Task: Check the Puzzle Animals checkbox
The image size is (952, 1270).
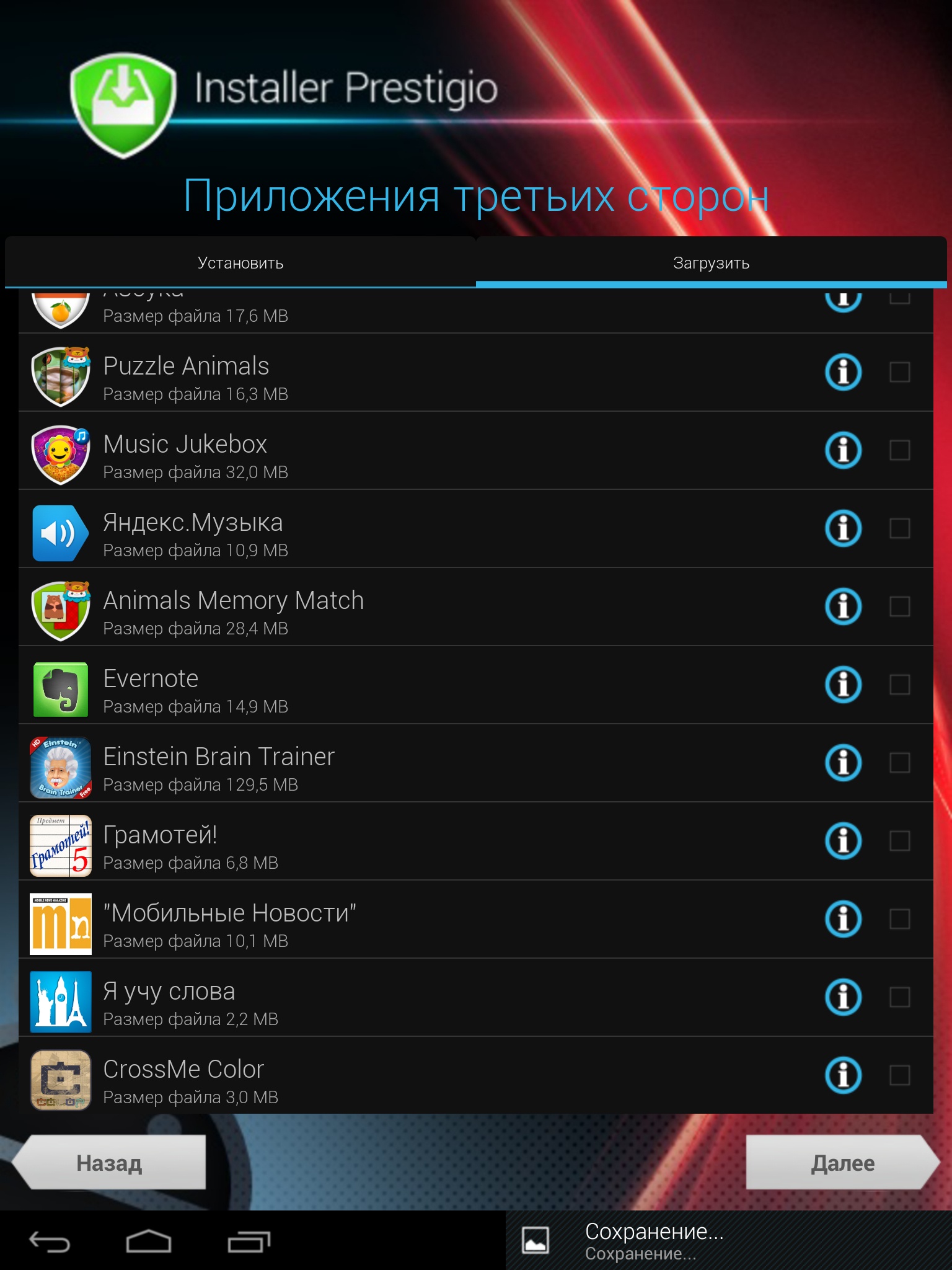Action: pos(899,372)
